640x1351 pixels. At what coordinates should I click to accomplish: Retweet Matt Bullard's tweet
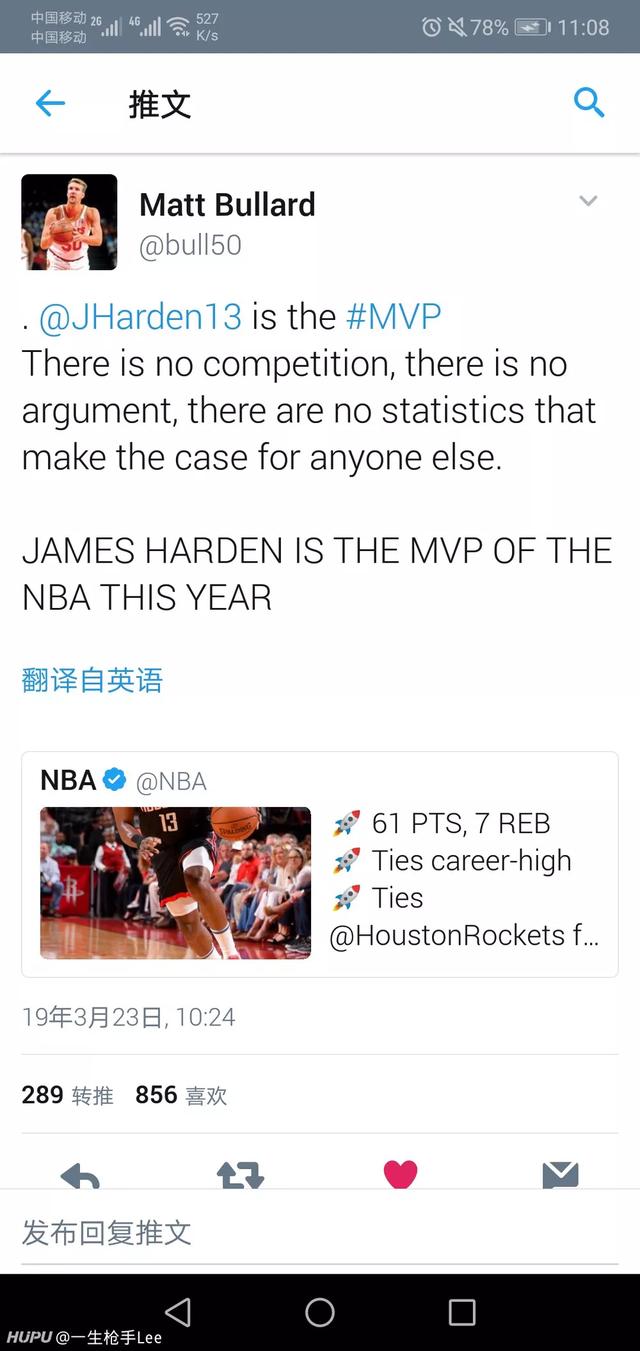pos(240,1175)
